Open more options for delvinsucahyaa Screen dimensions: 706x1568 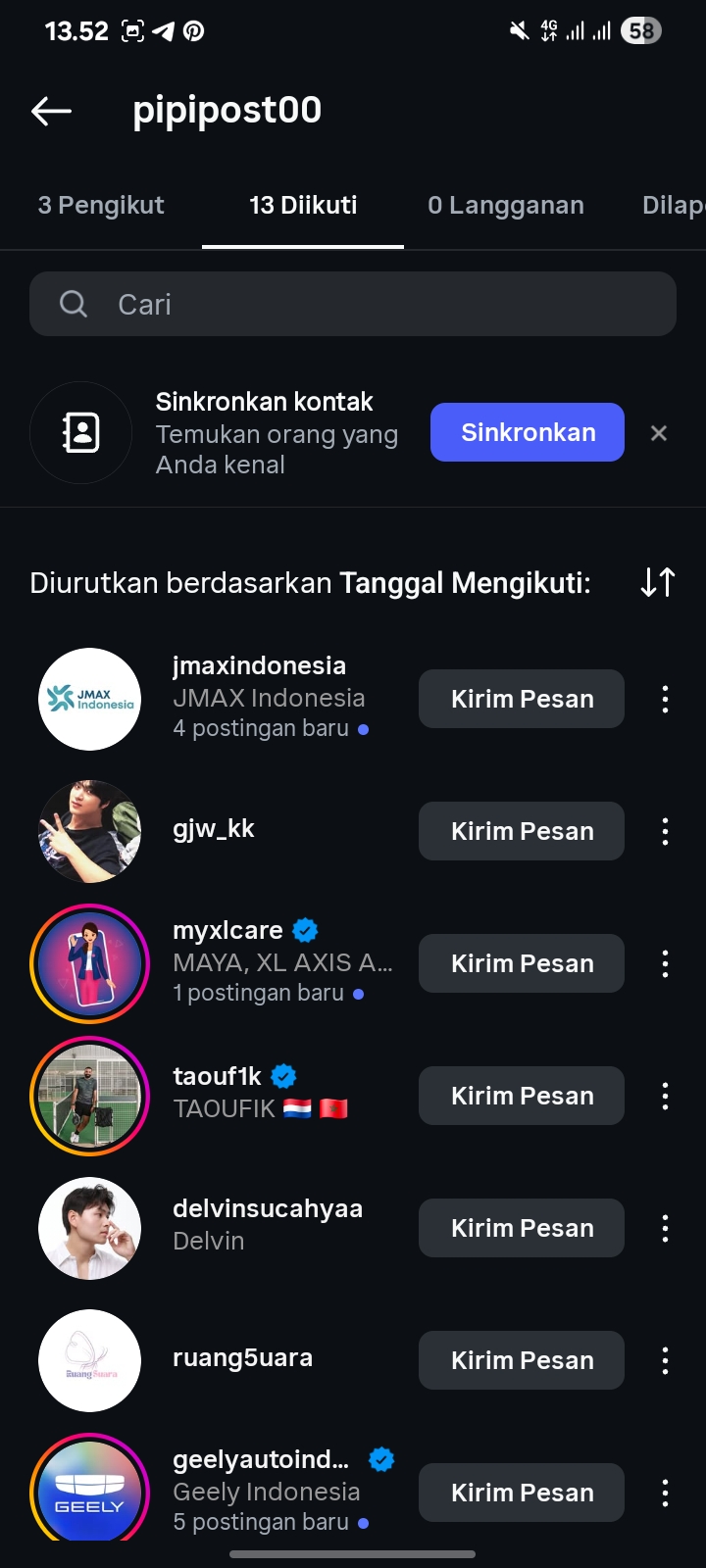pos(665,1228)
